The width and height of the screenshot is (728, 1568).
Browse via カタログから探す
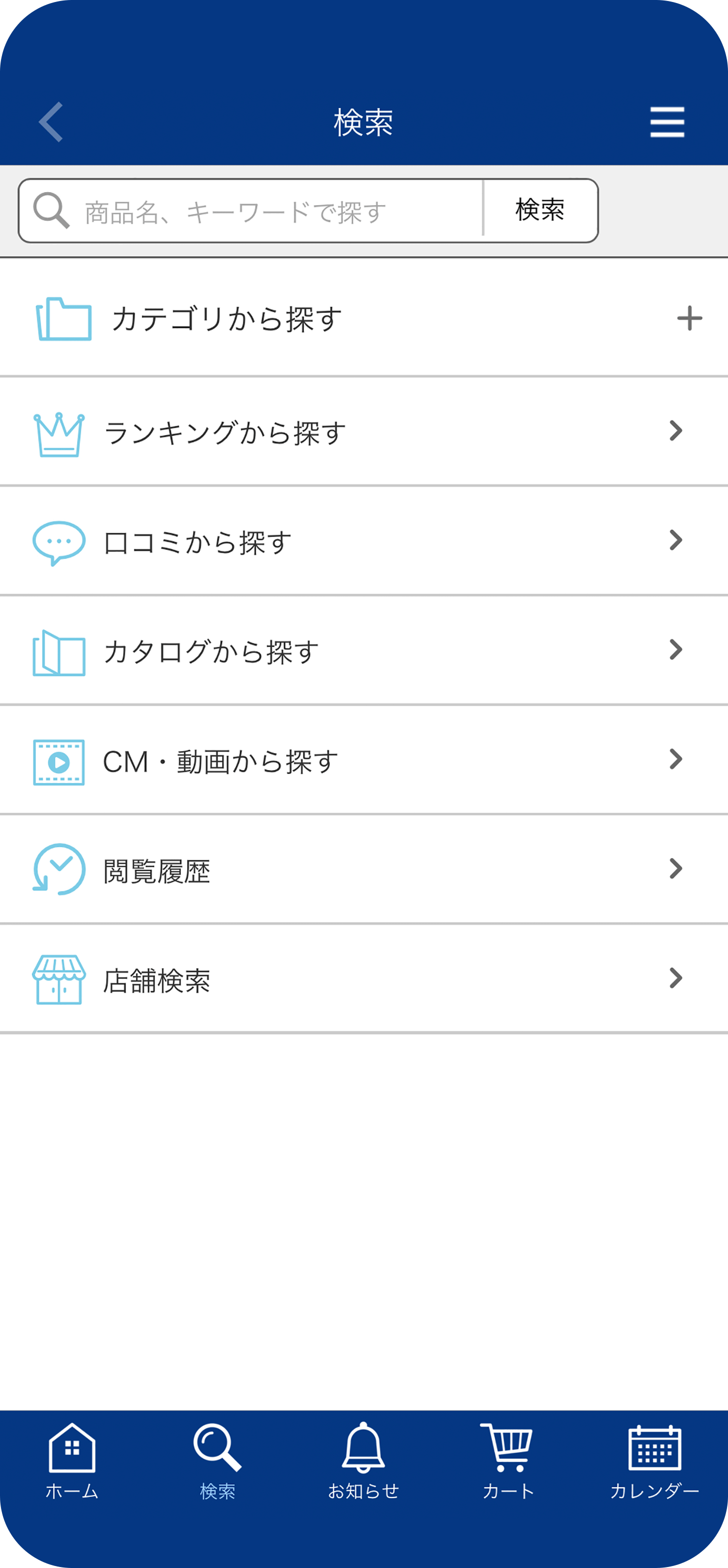364,651
